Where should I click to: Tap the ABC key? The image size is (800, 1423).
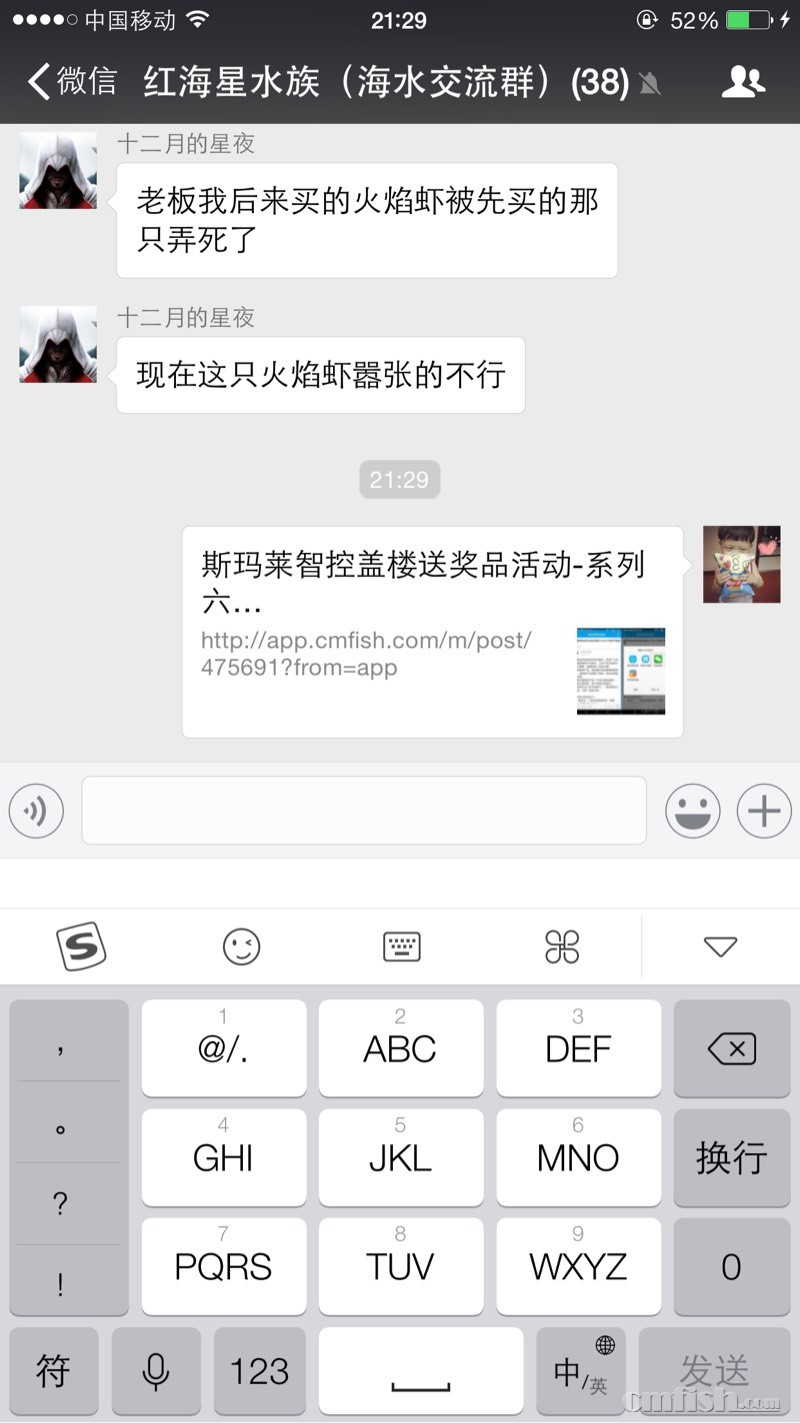click(x=400, y=1049)
